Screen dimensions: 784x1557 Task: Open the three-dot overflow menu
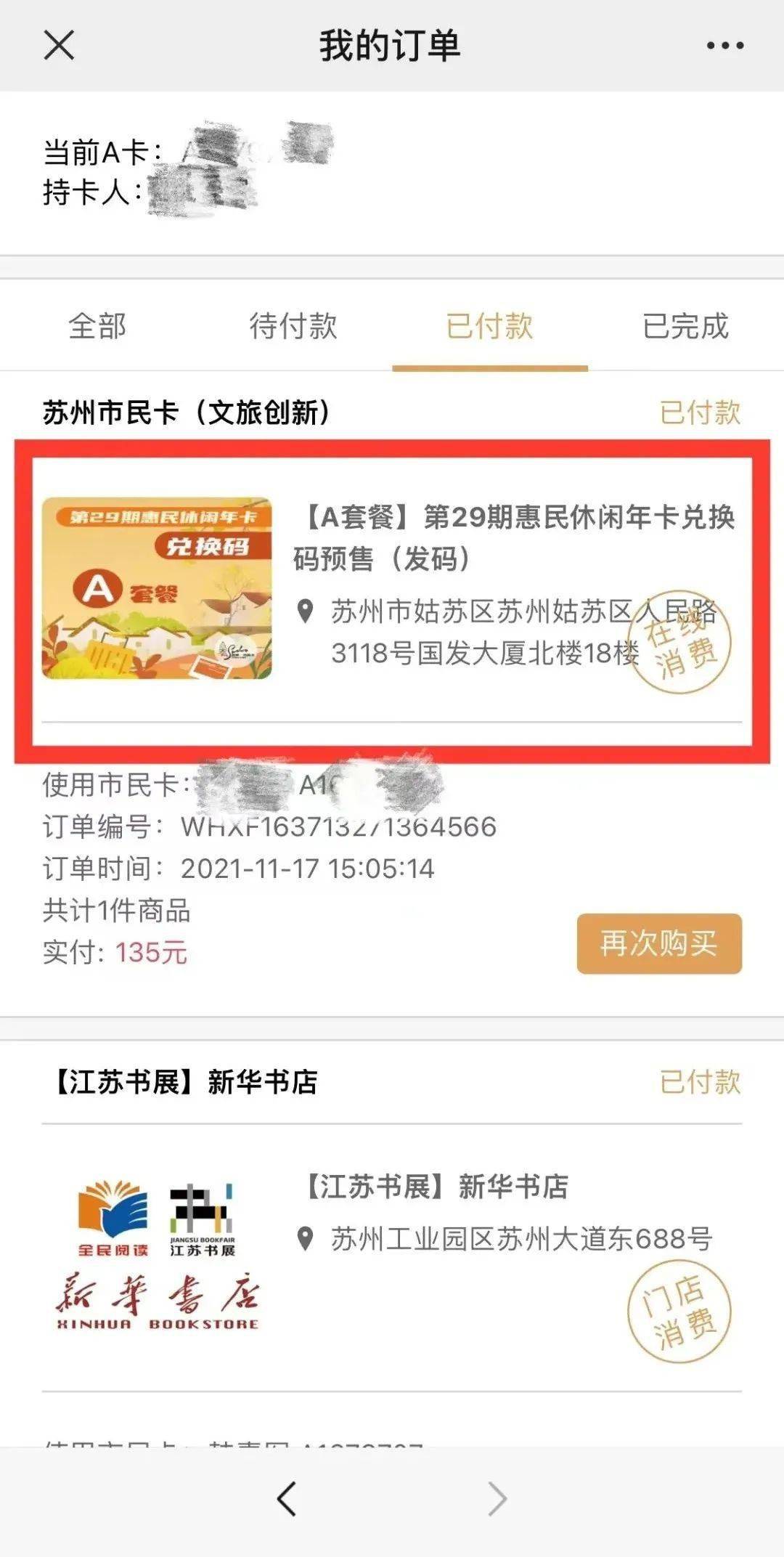click(x=724, y=46)
